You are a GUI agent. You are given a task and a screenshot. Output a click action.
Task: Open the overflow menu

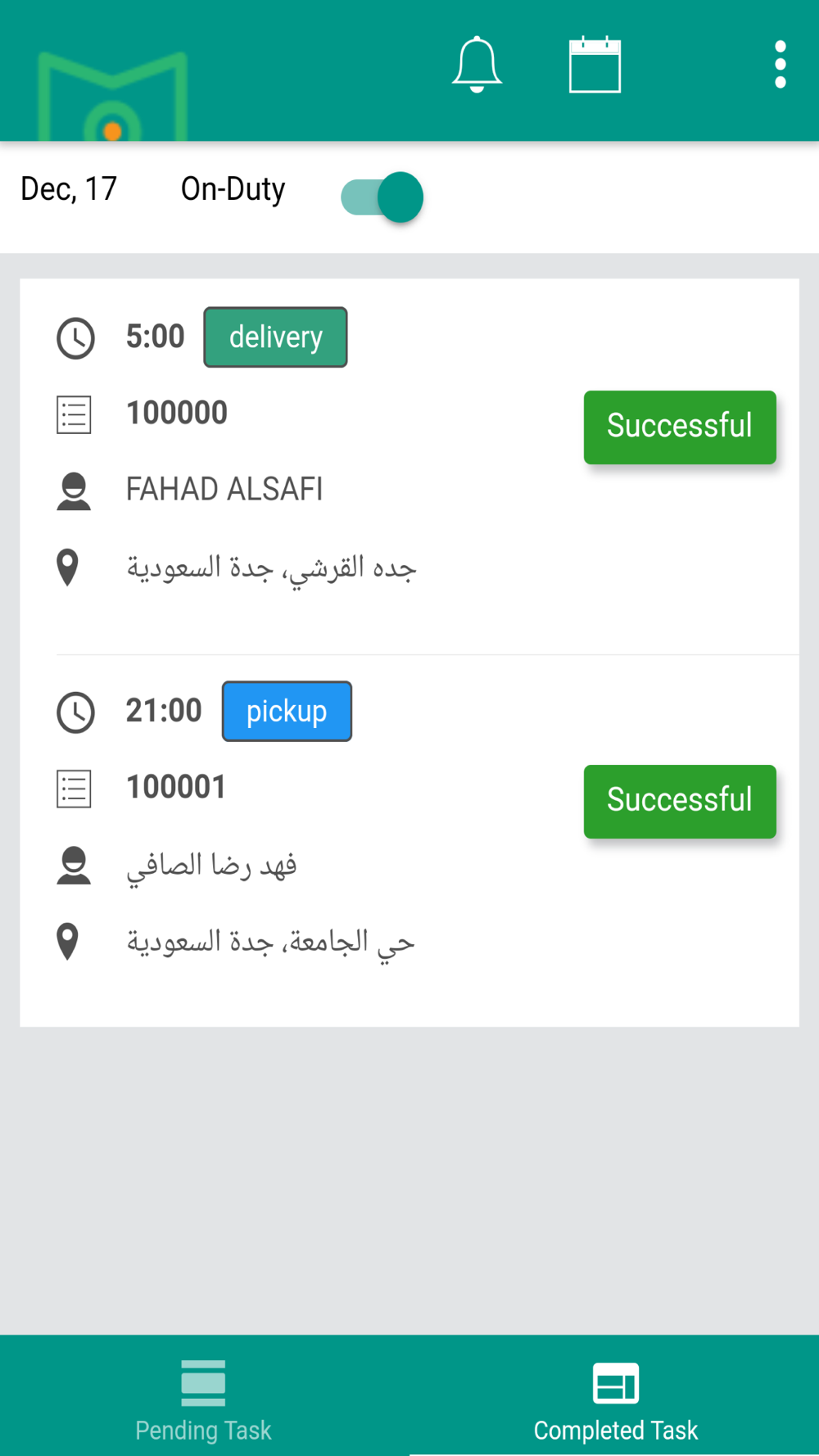click(781, 65)
